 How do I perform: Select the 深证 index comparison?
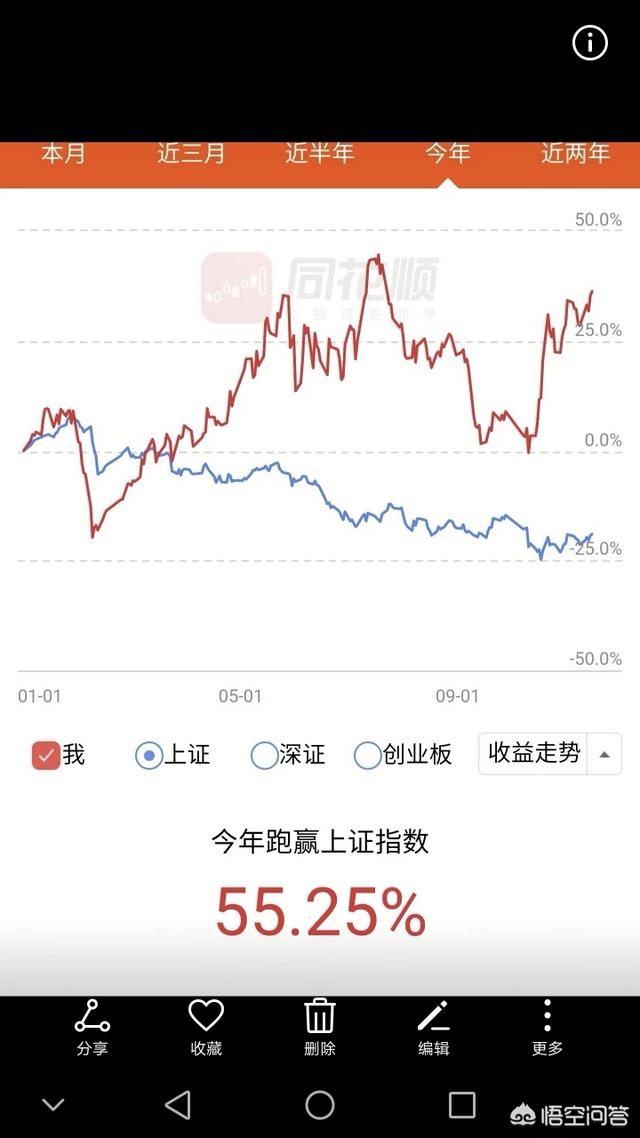[264, 755]
